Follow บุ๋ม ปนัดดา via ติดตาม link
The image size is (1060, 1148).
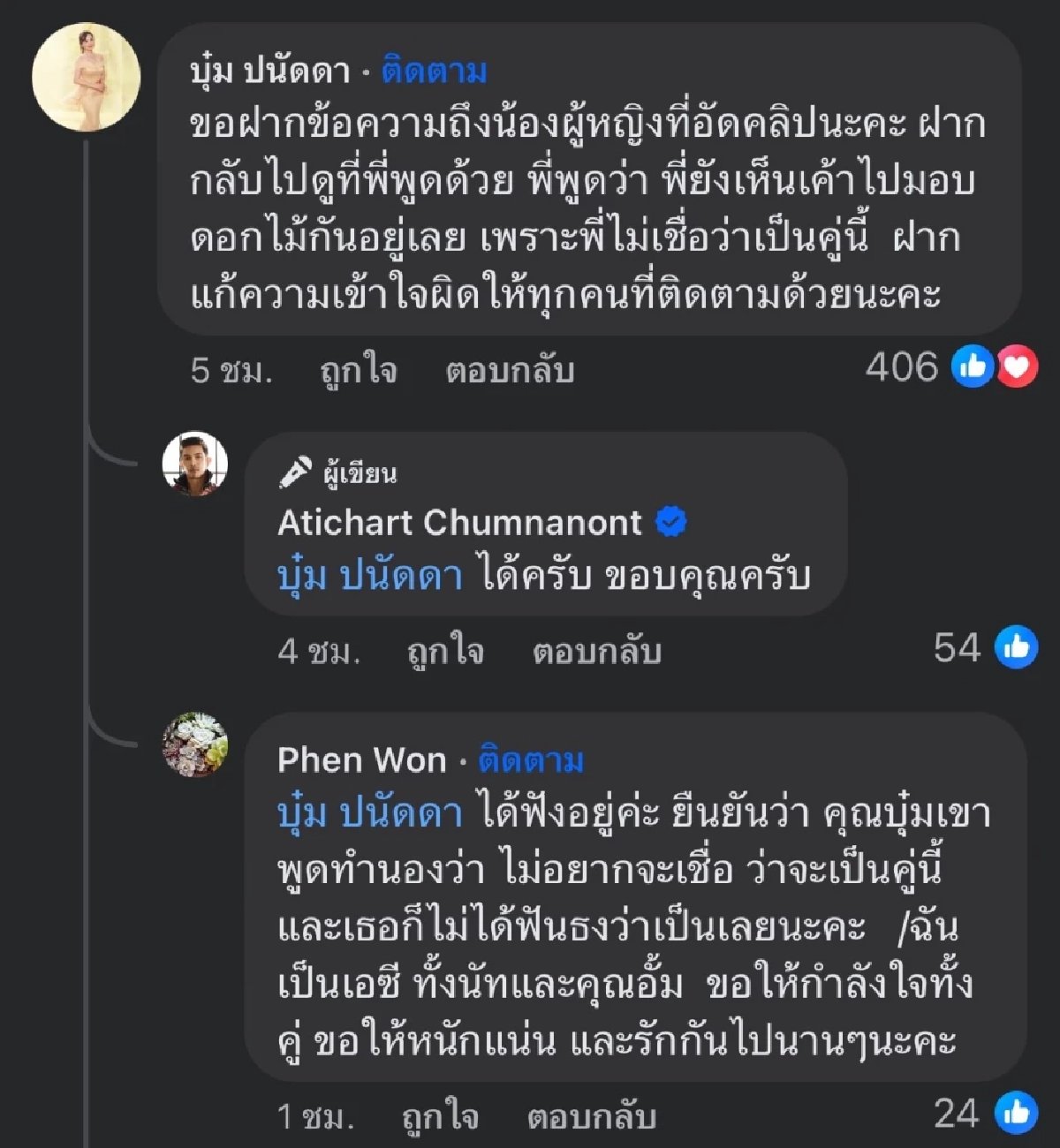point(434,72)
